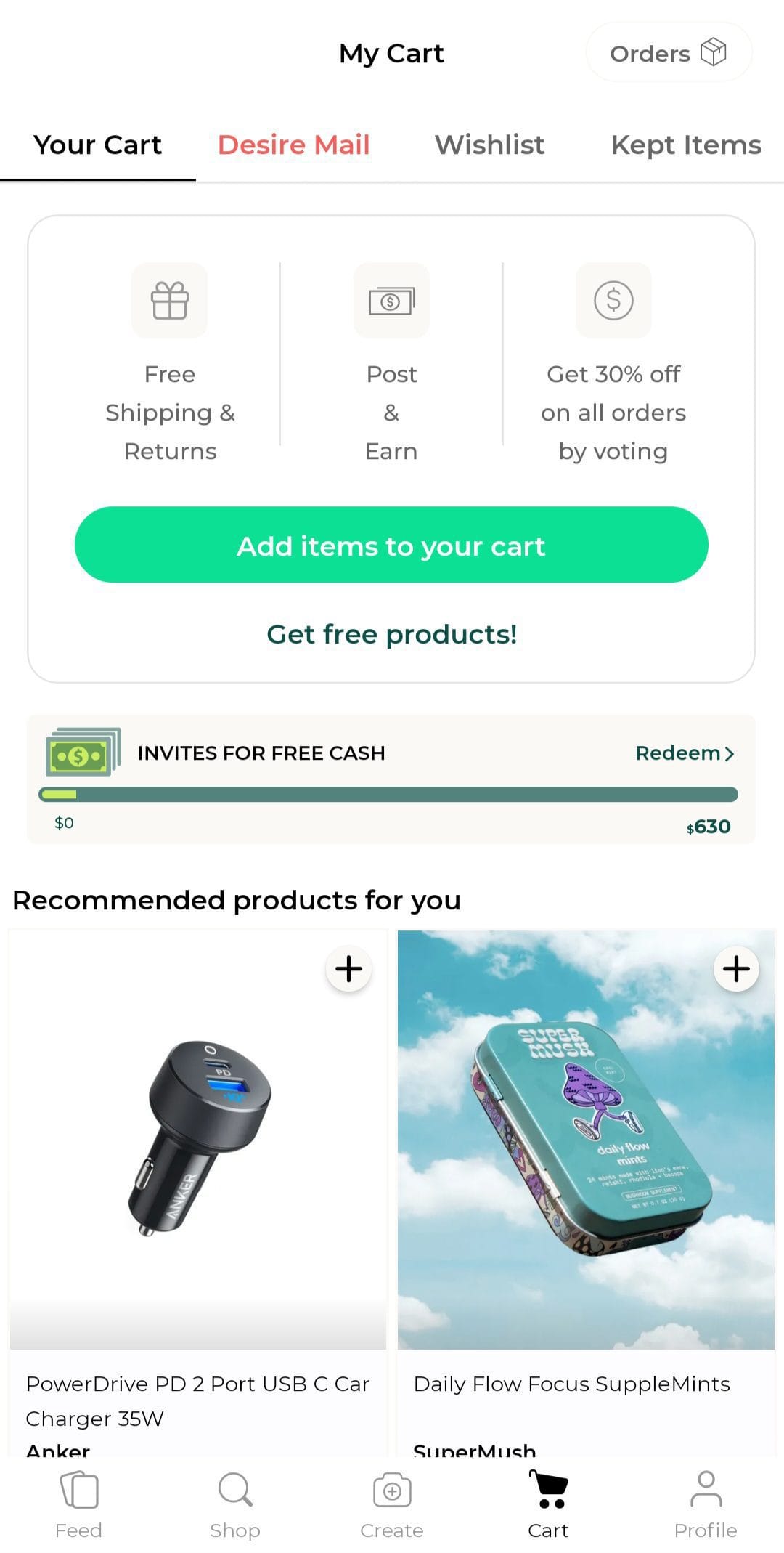
Task: Open the Create tab
Action: 392,1505
